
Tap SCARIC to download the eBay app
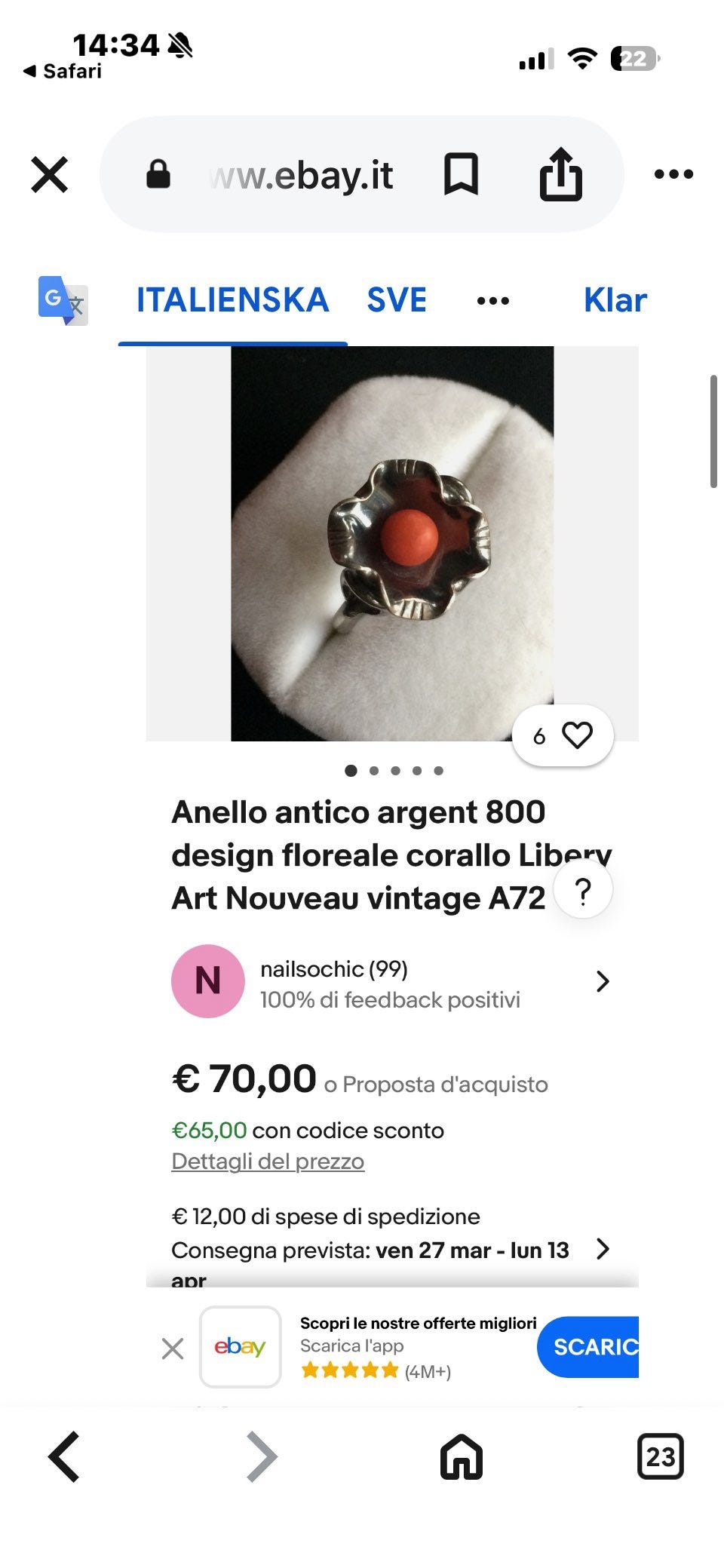point(595,1347)
